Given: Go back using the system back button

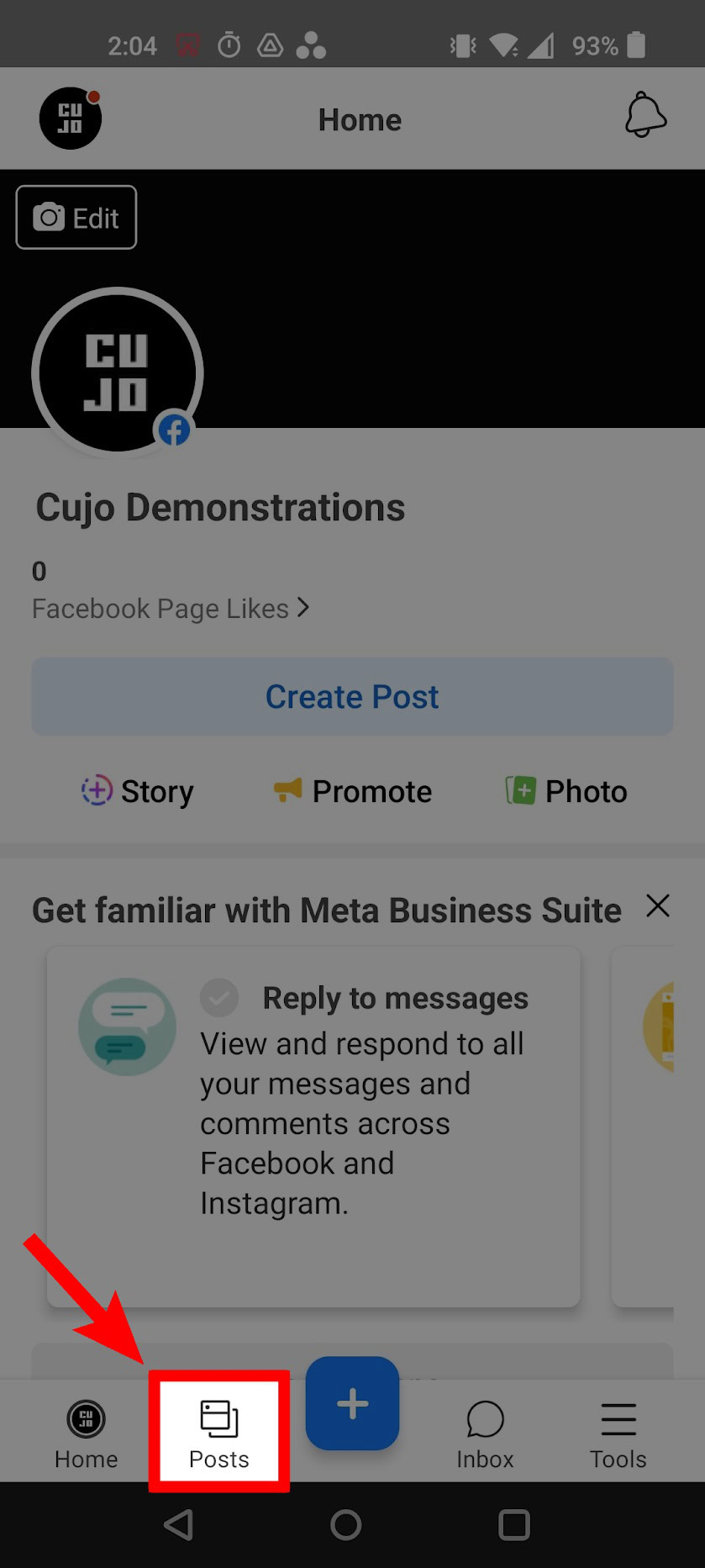Looking at the screenshot, I should point(178,1524).
